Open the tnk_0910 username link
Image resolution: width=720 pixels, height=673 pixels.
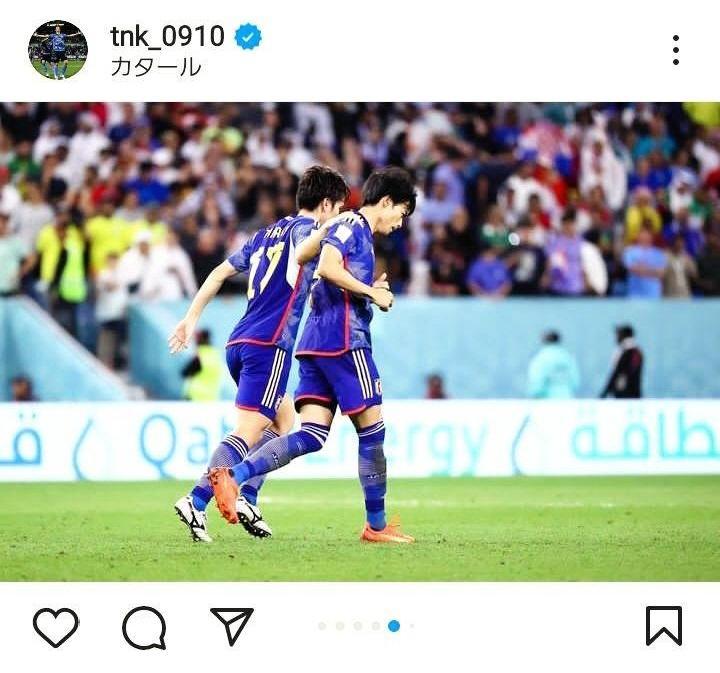coord(167,37)
